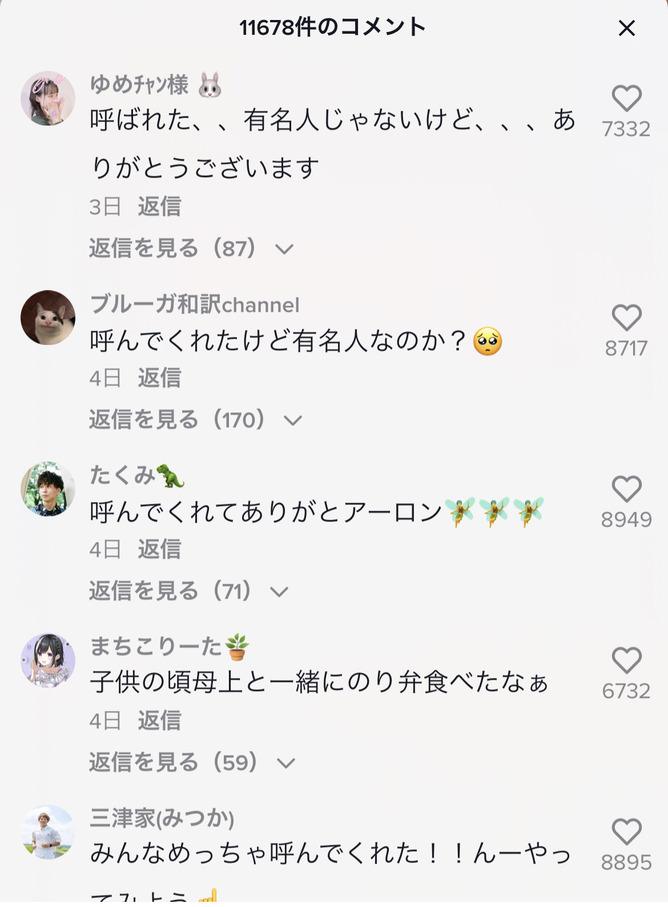Image resolution: width=668 pixels, height=907 pixels.
Task: Like ブルーガ和訳channel's comment
Action: point(626,318)
